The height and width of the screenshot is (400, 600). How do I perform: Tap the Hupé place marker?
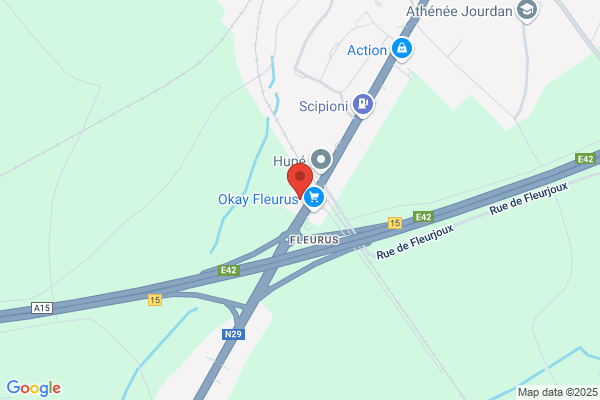click(x=321, y=160)
